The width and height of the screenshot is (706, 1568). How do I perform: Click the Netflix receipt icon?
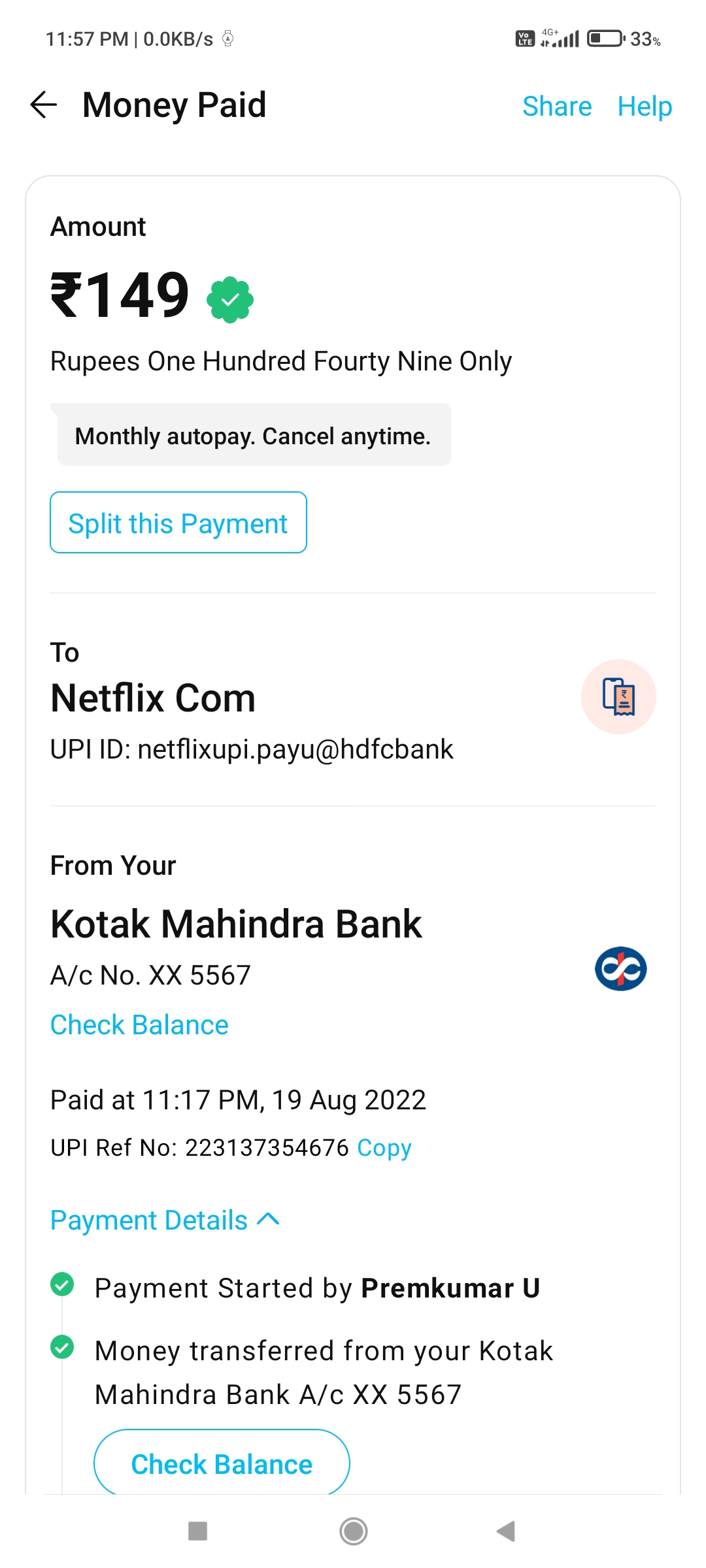(618, 696)
